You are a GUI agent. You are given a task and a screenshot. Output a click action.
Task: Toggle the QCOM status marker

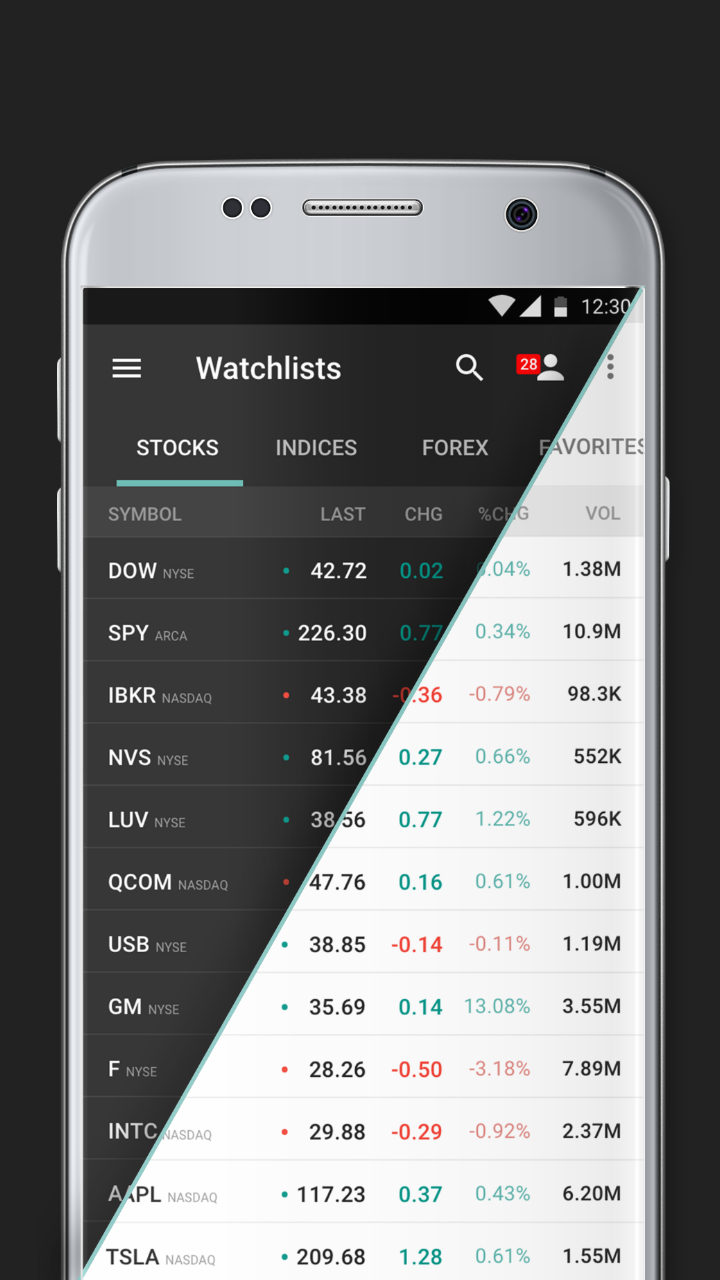tap(285, 881)
